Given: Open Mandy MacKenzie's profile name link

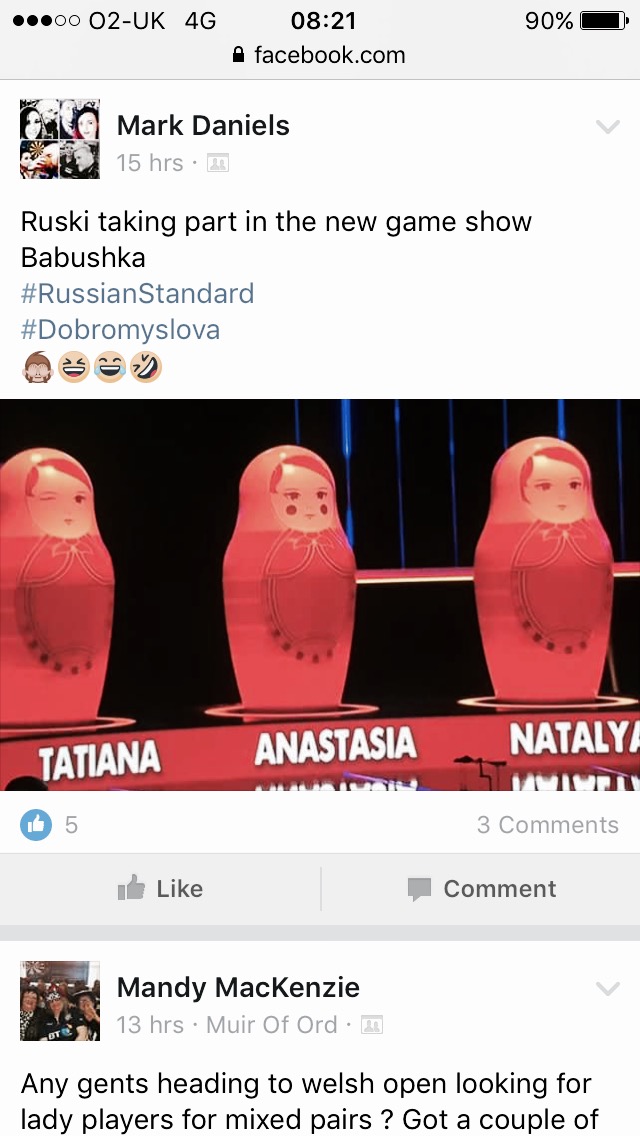Looking at the screenshot, I should click(x=238, y=987).
